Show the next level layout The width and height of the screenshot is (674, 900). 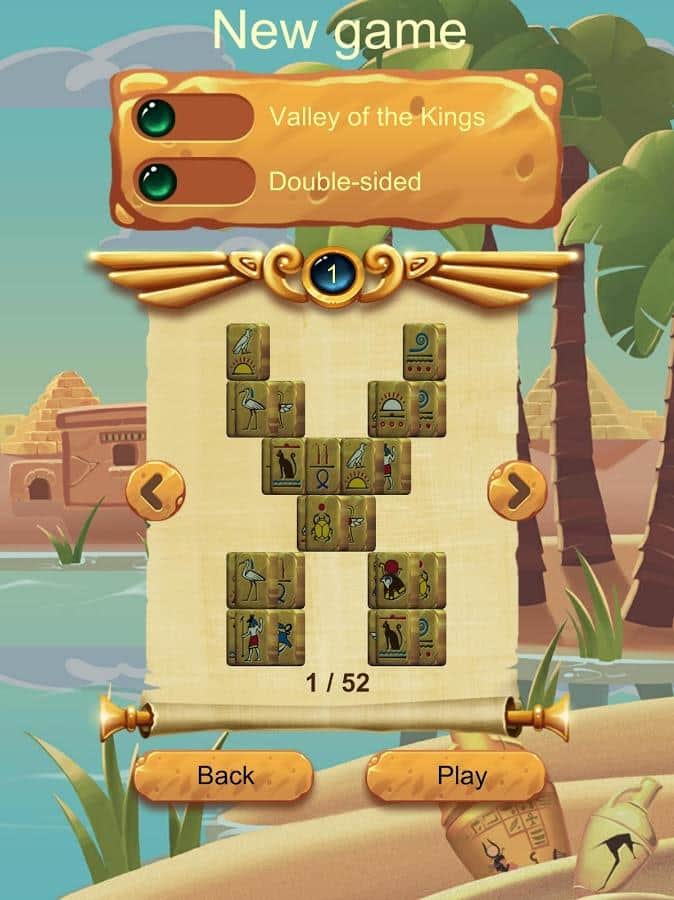(x=517, y=490)
